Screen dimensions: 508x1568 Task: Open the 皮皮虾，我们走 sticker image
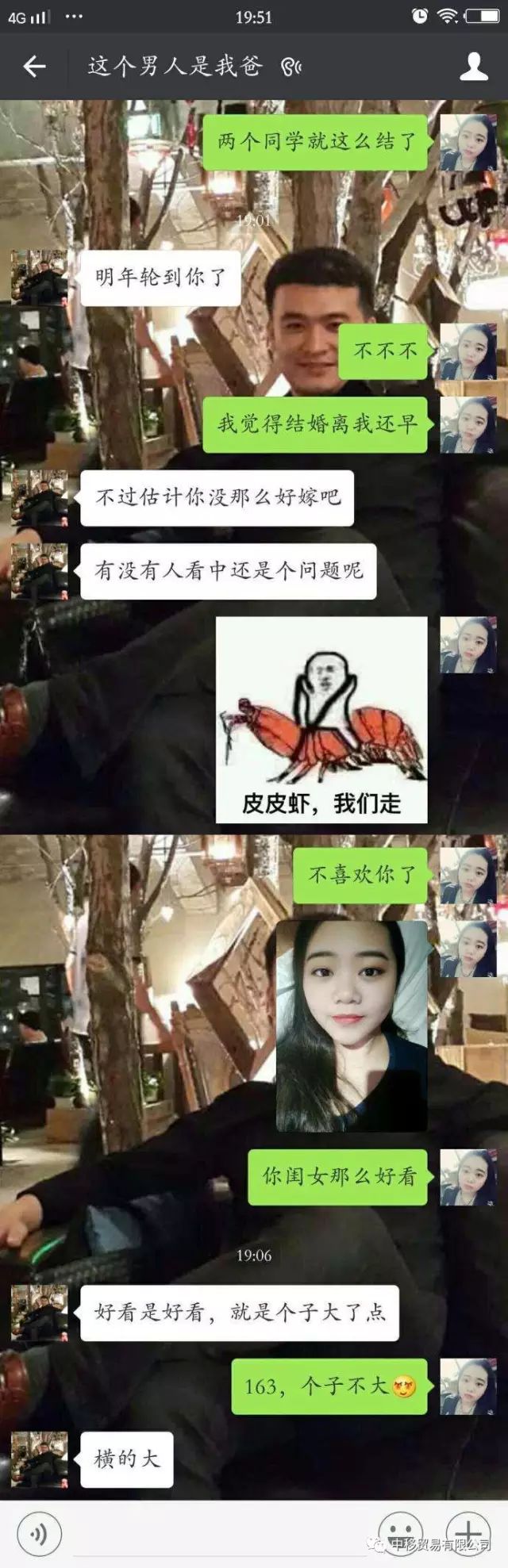321,719
